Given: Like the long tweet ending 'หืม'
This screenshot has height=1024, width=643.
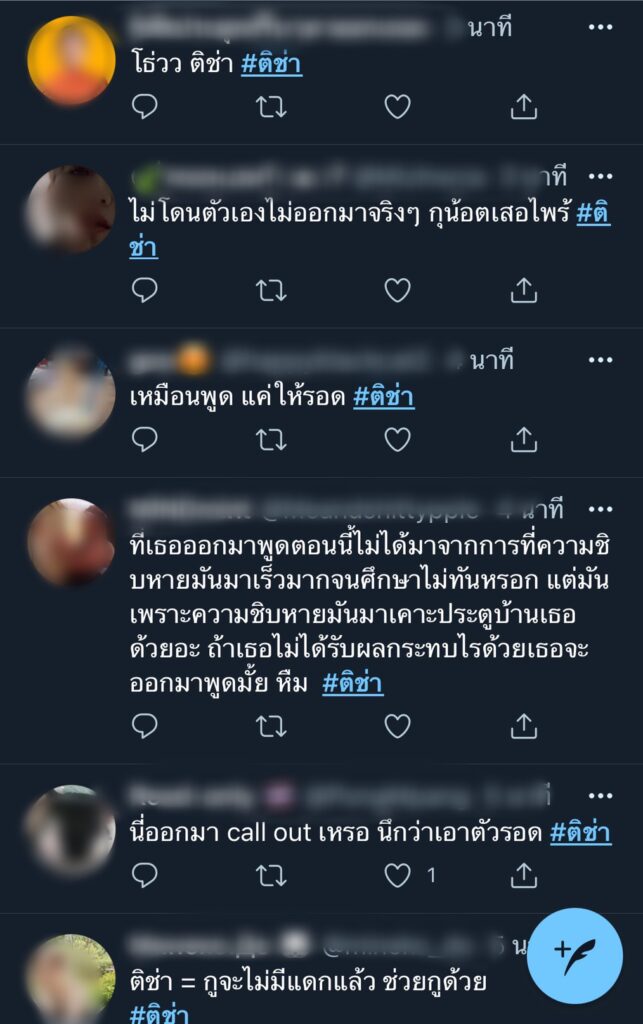Looking at the screenshot, I should pos(398,726).
